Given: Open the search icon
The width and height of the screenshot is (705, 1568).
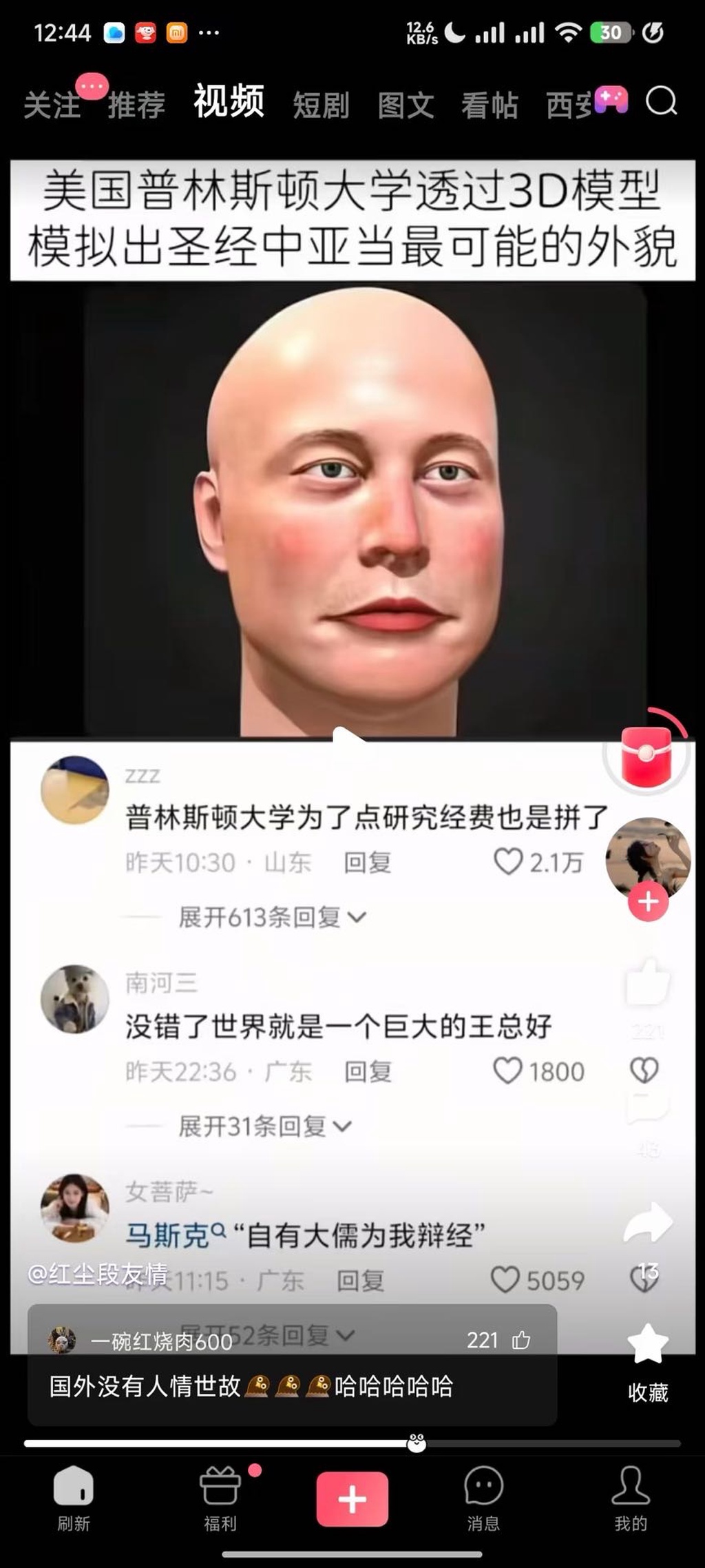Looking at the screenshot, I should pos(661,102).
